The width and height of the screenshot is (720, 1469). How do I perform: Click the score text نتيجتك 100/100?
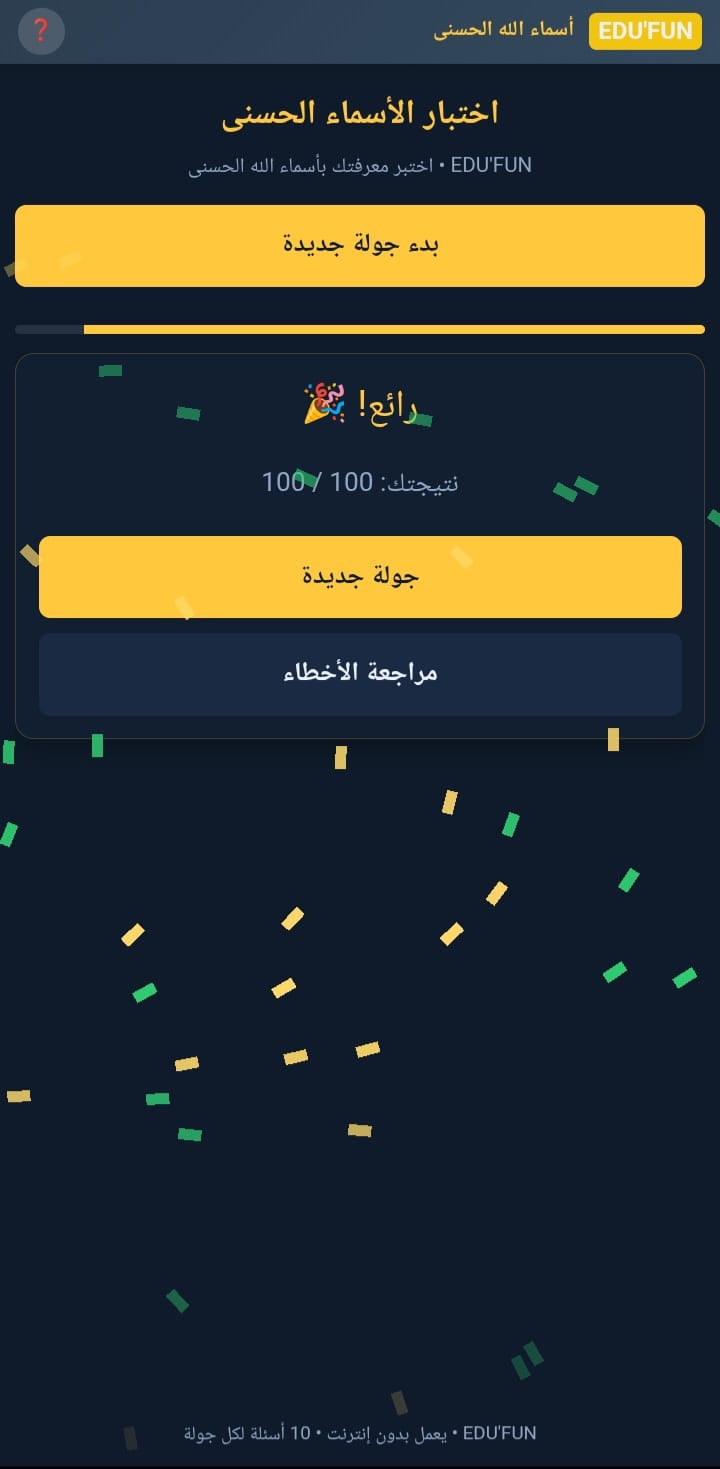[360, 482]
